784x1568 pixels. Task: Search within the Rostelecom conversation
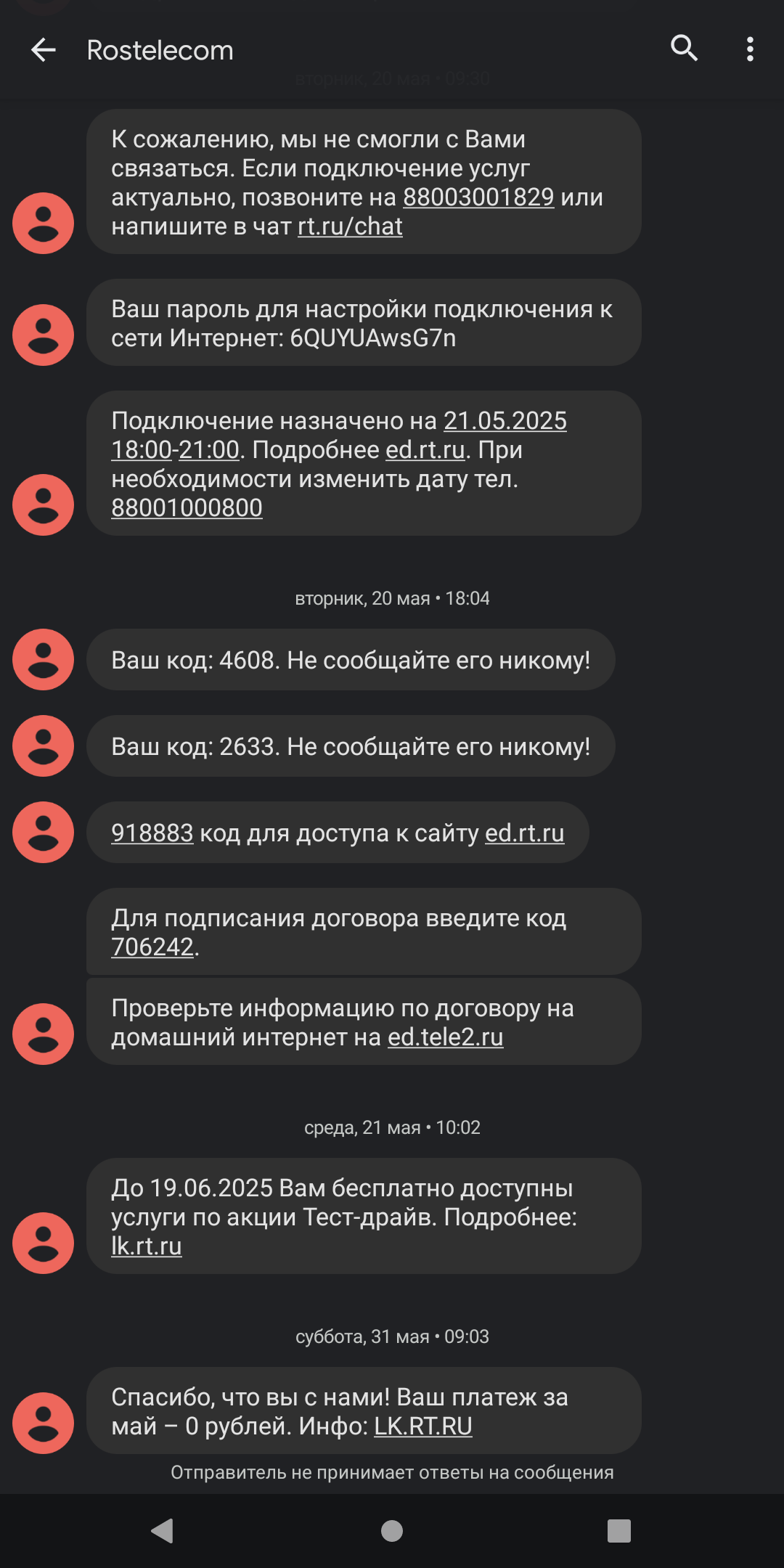pos(684,49)
